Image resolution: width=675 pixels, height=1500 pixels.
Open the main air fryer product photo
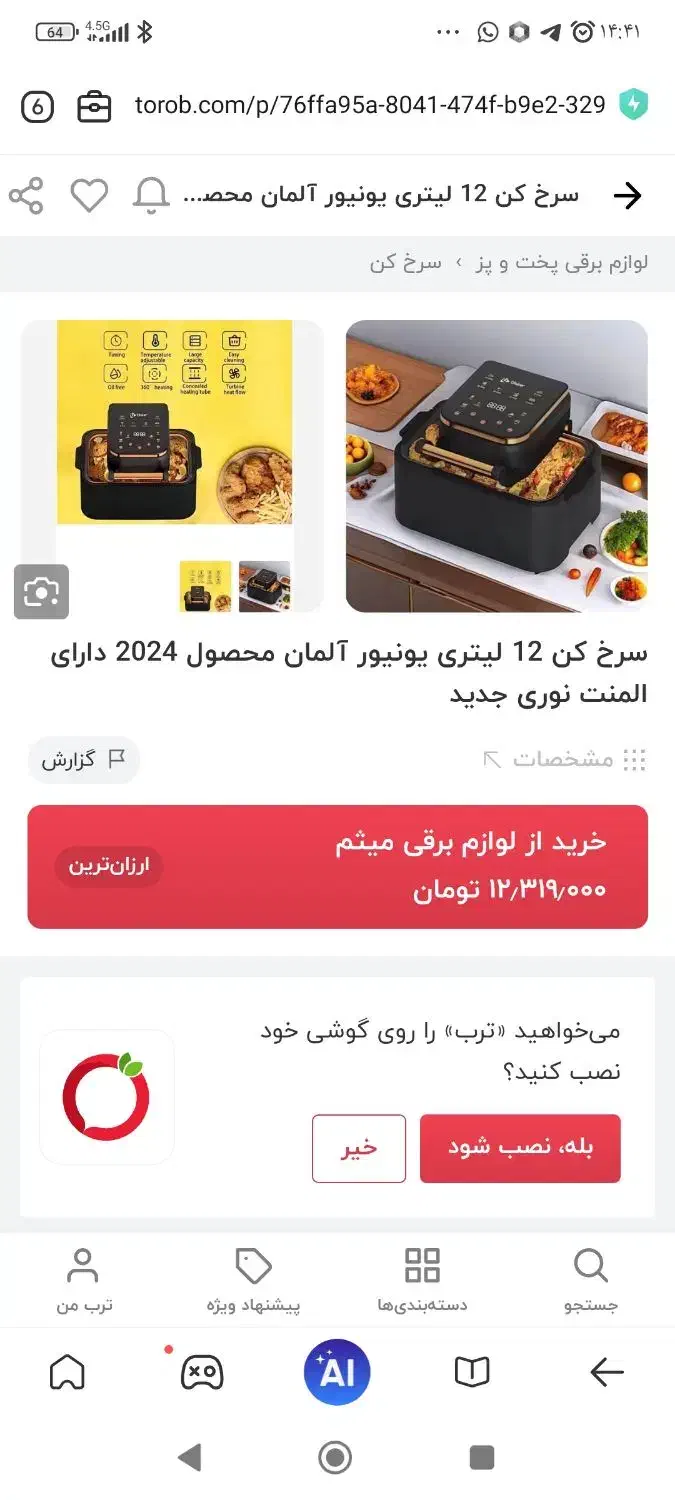[x=497, y=465]
